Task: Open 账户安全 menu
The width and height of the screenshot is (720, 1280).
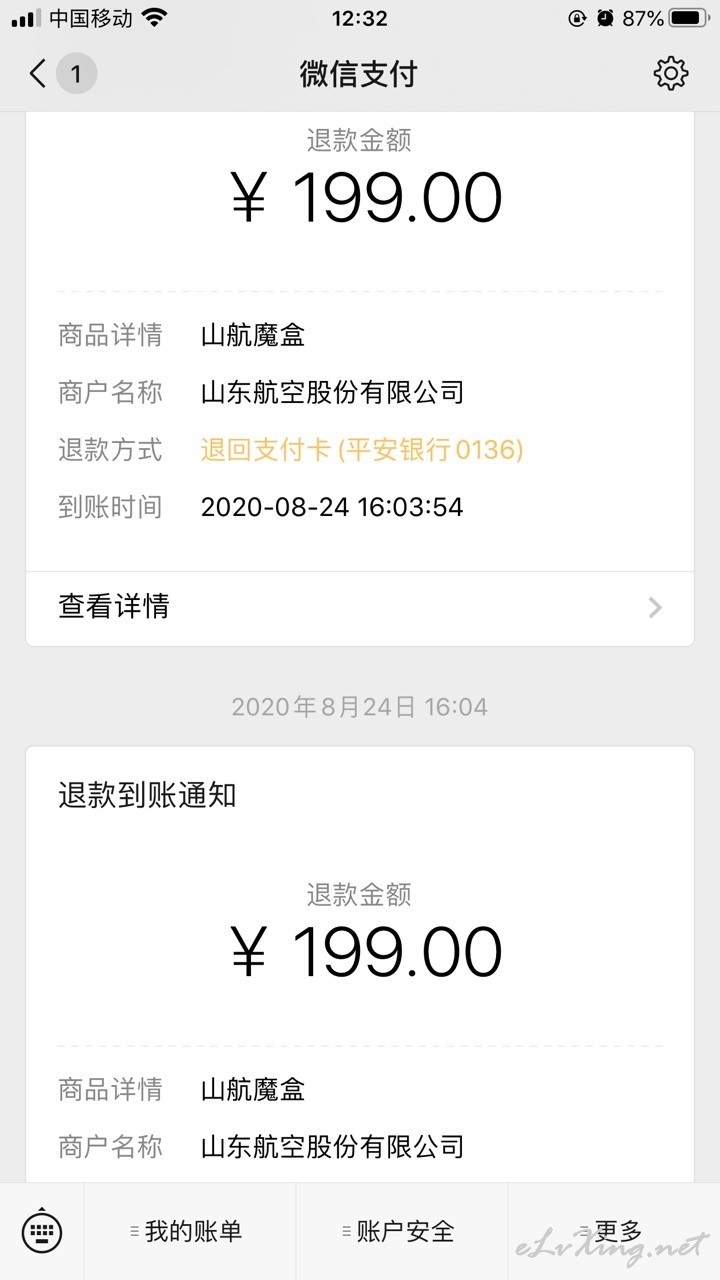Action: [x=402, y=1232]
